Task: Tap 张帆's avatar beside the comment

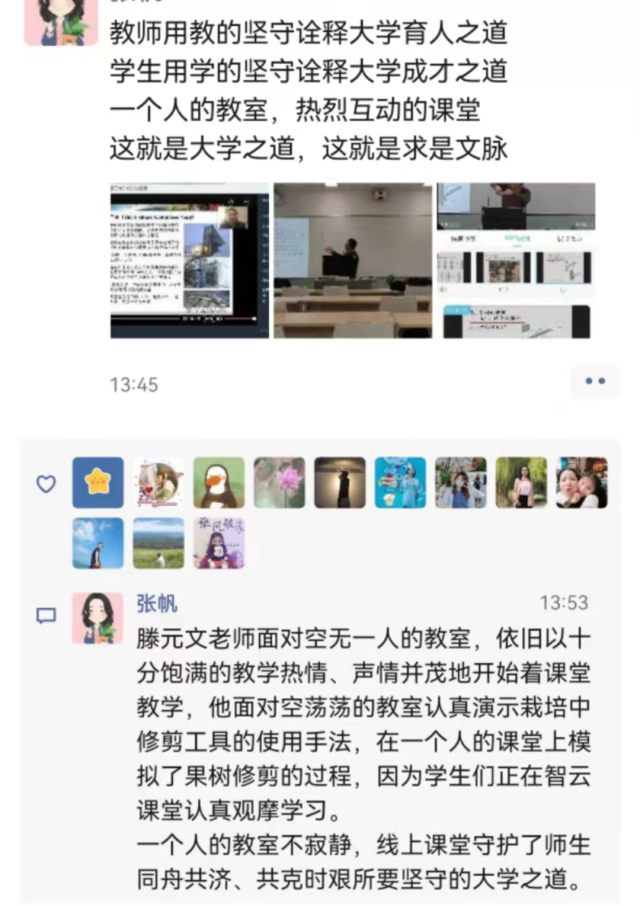Action: pyautogui.click(x=97, y=617)
